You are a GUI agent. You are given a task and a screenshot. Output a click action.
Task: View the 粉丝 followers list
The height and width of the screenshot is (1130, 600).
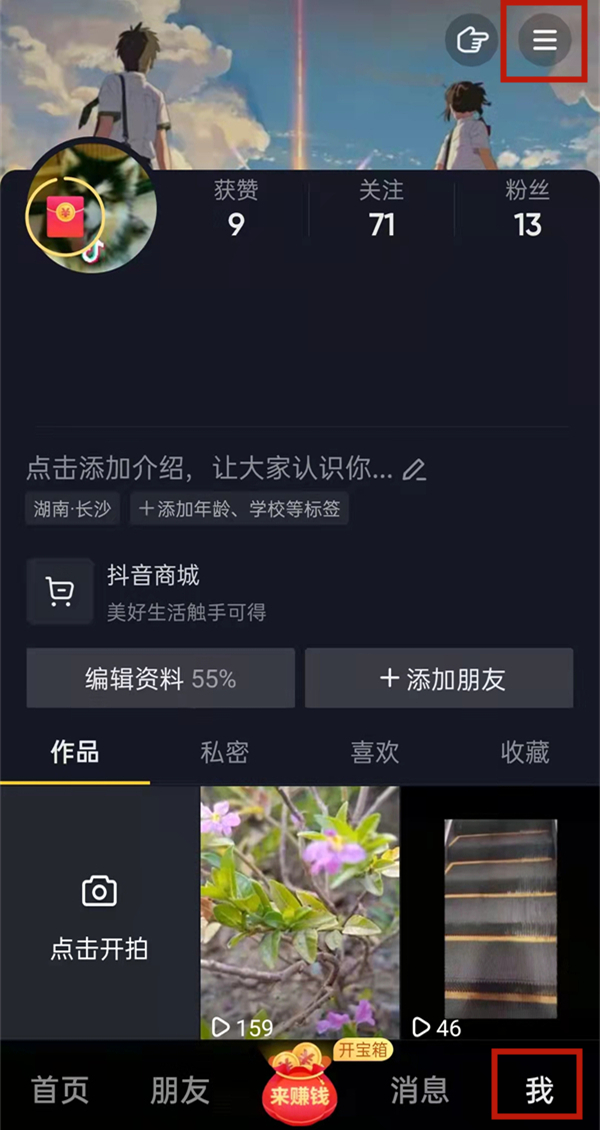pos(527,210)
